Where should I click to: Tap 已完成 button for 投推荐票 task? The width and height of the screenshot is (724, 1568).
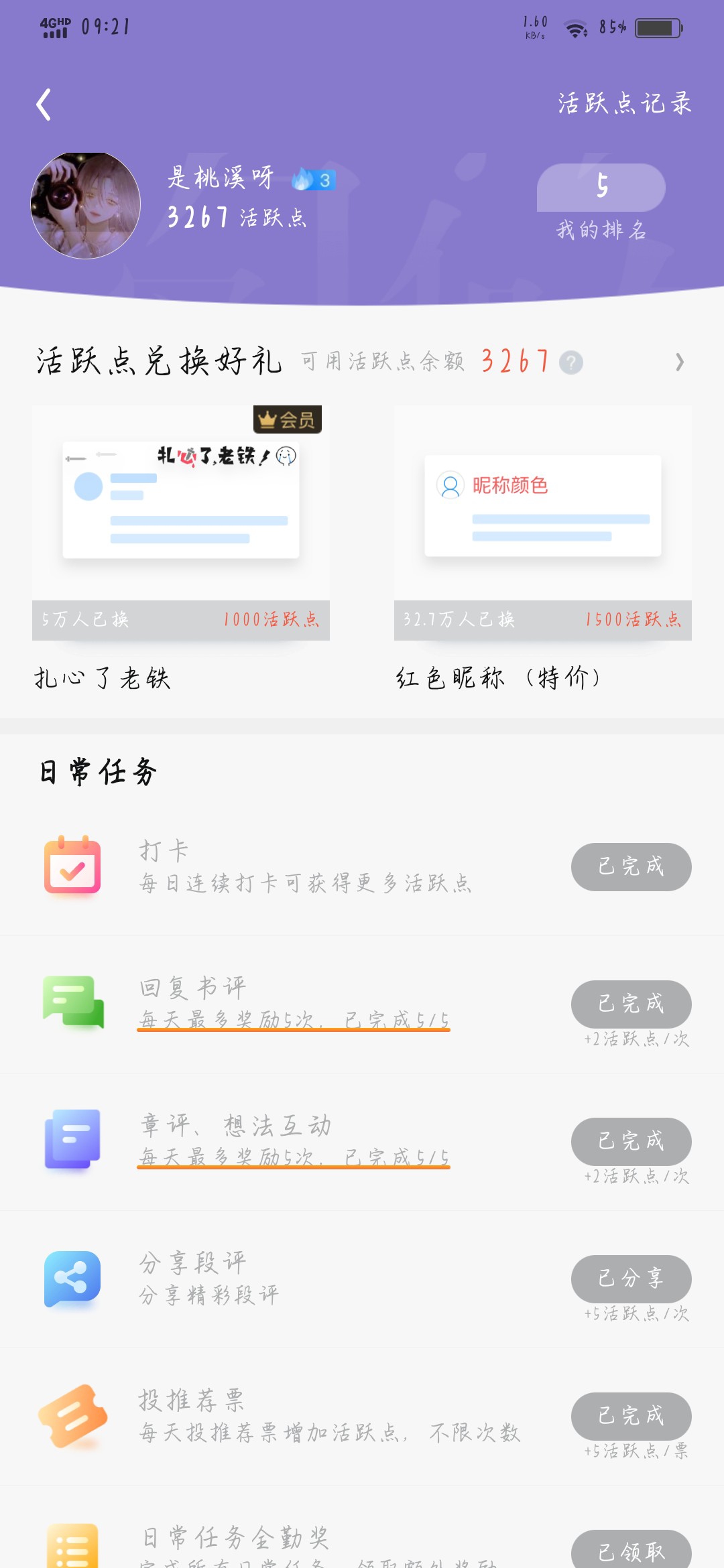point(631,1417)
